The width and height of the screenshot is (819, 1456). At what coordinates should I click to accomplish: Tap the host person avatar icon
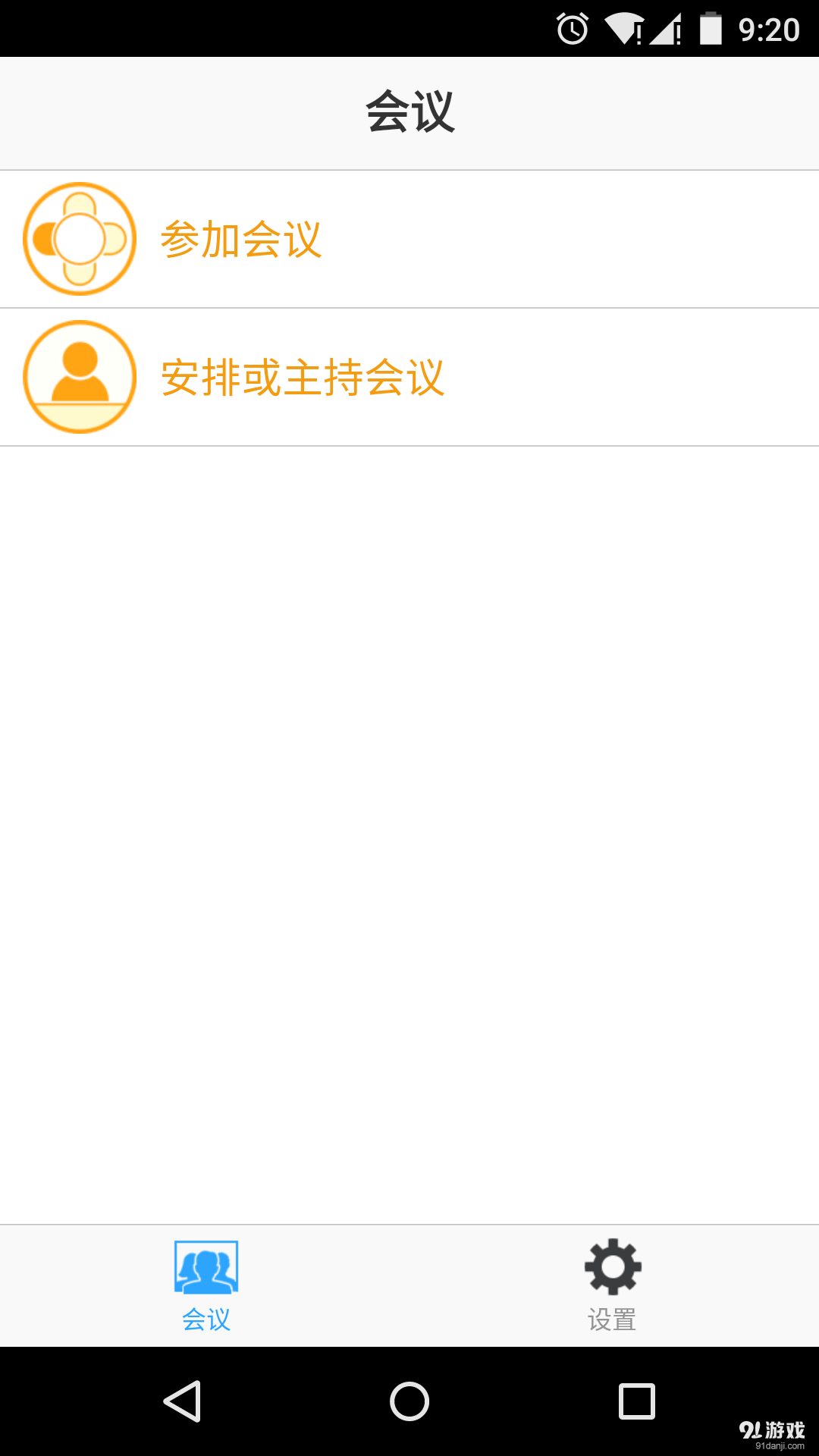click(79, 377)
